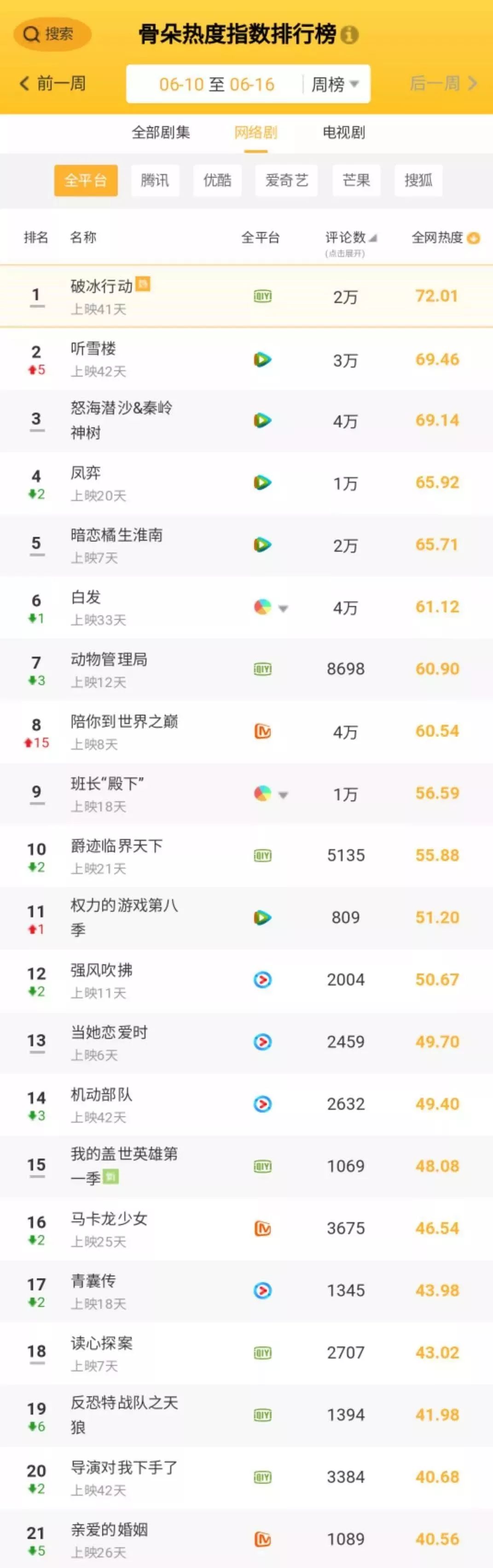The image size is (493, 1568).
Task: Switch to the 电视剧 tab
Action: (x=343, y=132)
